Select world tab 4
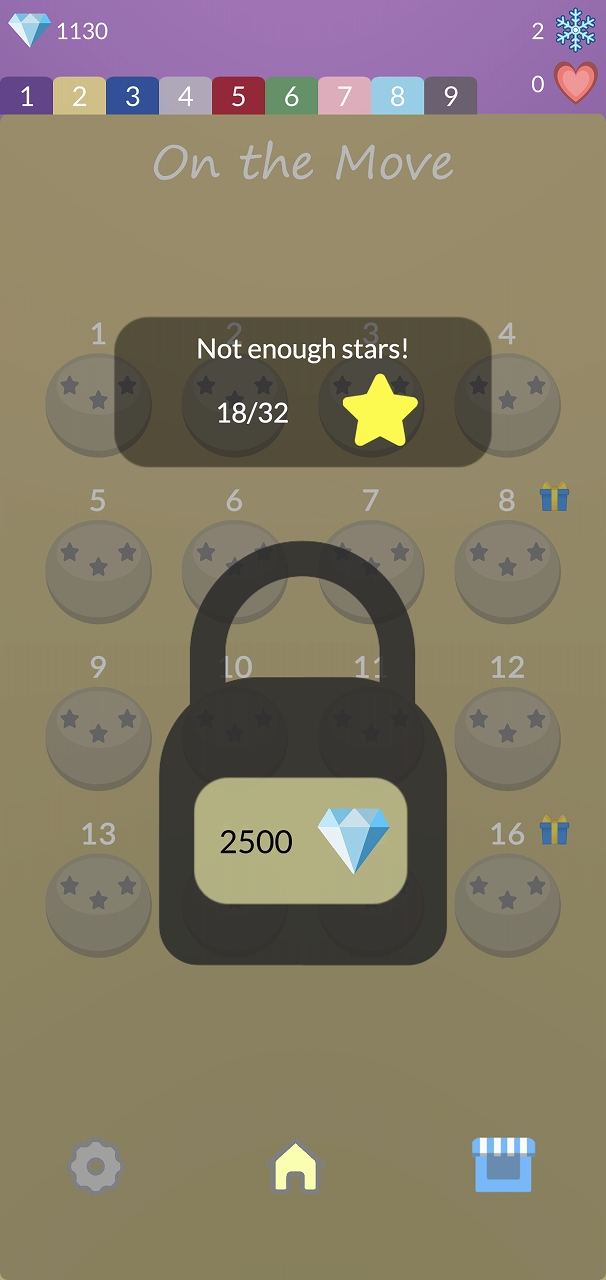Image resolution: width=606 pixels, height=1280 pixels. [185, 96]
